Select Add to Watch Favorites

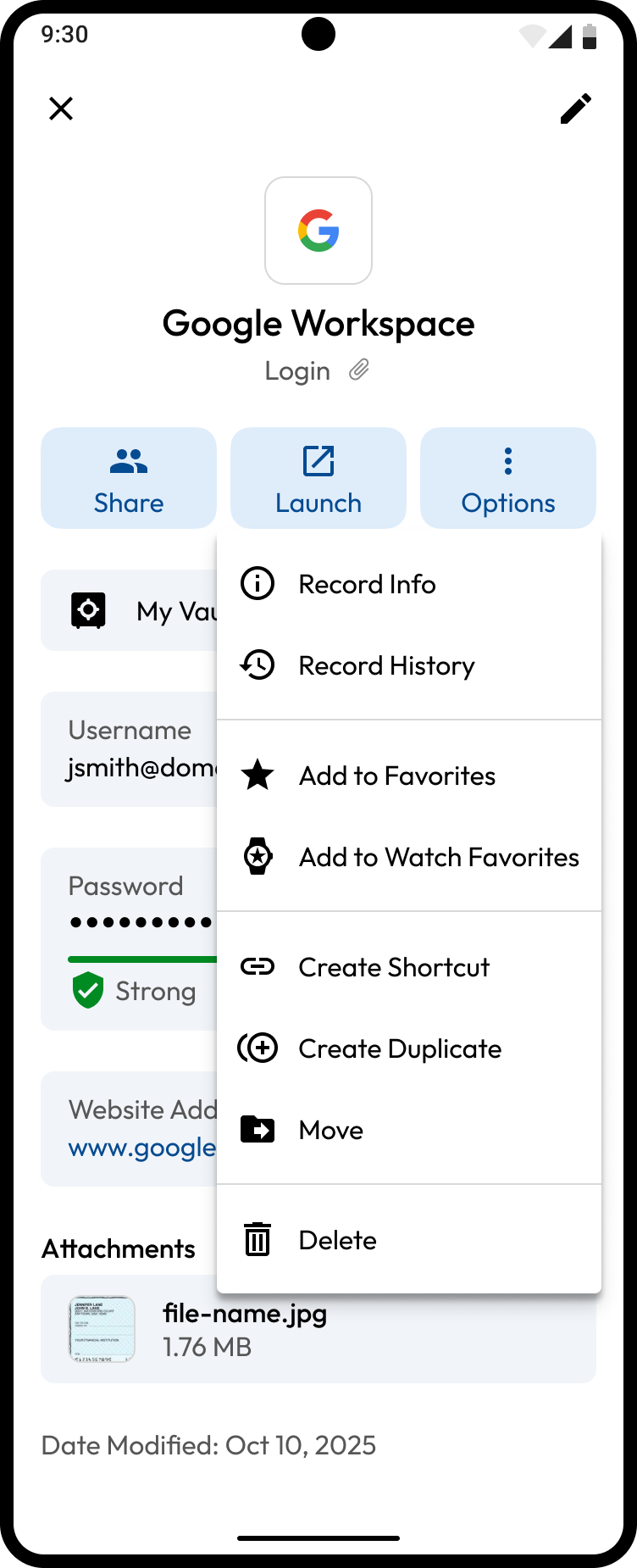click(x=438, y=858)
